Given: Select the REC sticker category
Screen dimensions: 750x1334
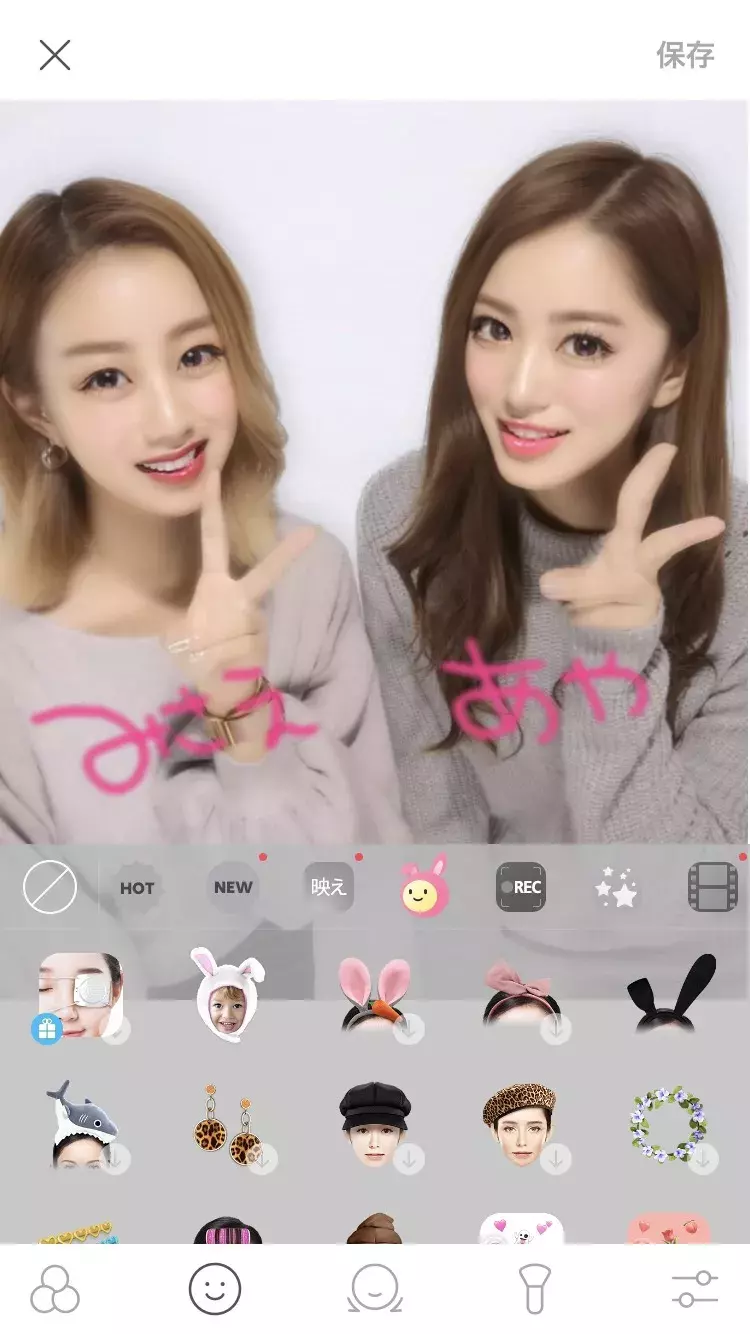Looking at the screenshot, I should click(x=520, y=887).
